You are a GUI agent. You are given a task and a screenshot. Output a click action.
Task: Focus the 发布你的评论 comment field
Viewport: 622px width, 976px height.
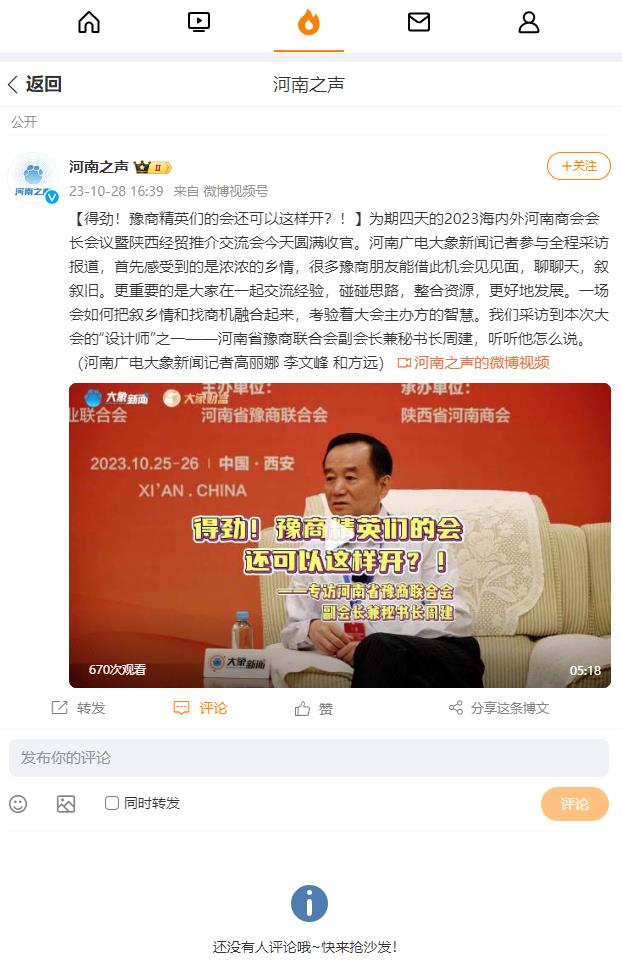point(308,758)
